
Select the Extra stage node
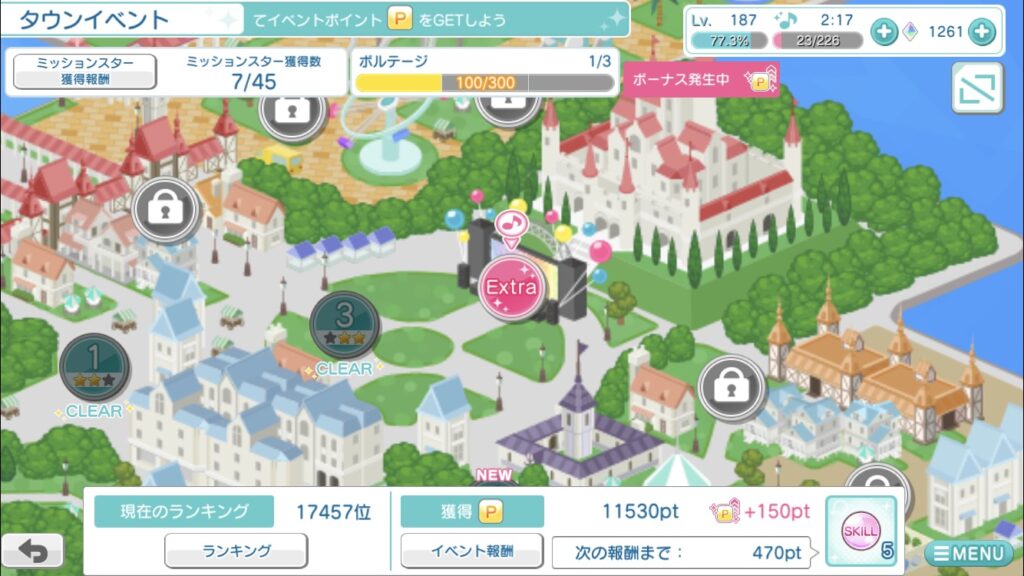[x=511, y=287]
